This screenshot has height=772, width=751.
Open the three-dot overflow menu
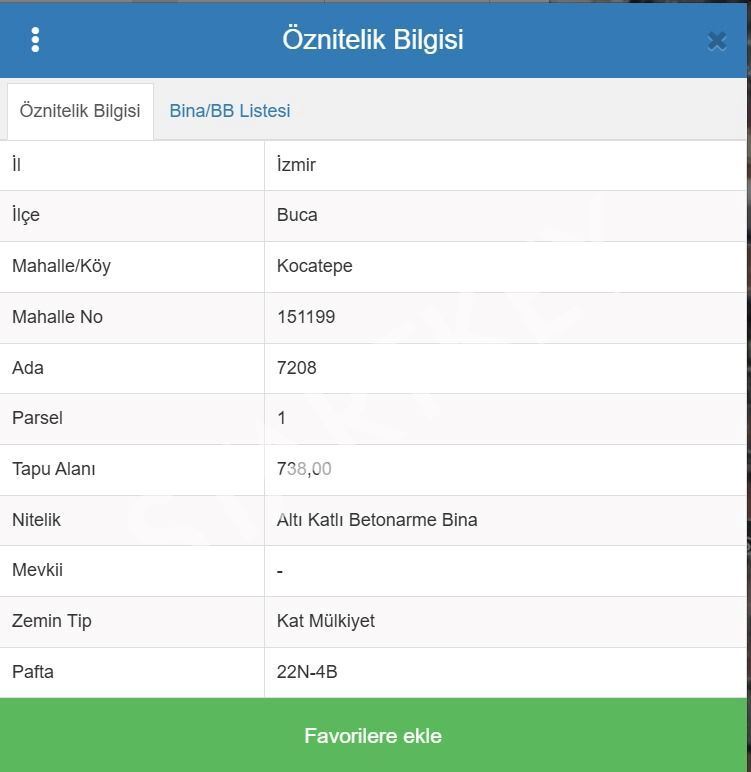coord(35,40)
